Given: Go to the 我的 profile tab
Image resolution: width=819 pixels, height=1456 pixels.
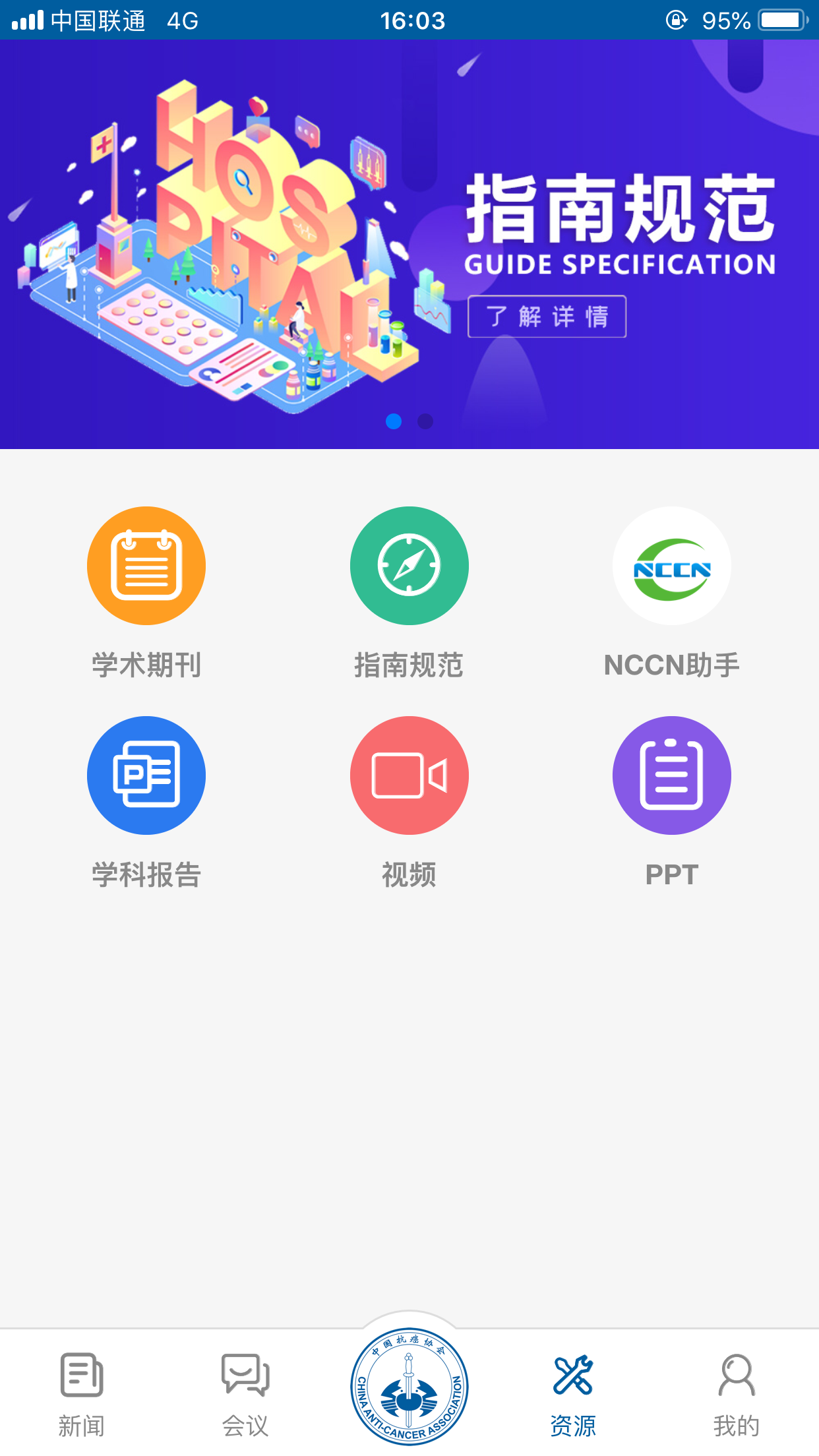Looking at the screenshot, I should click(x=736, y=1393).
